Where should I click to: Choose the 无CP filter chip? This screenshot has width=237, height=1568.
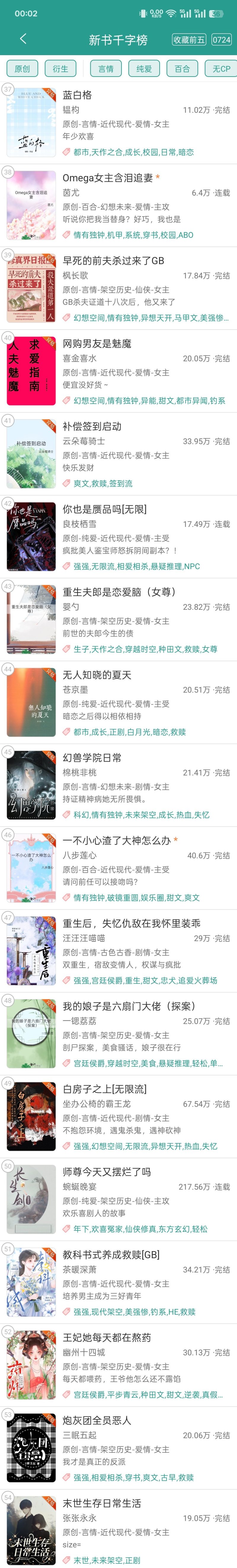(x=220, y=69)
